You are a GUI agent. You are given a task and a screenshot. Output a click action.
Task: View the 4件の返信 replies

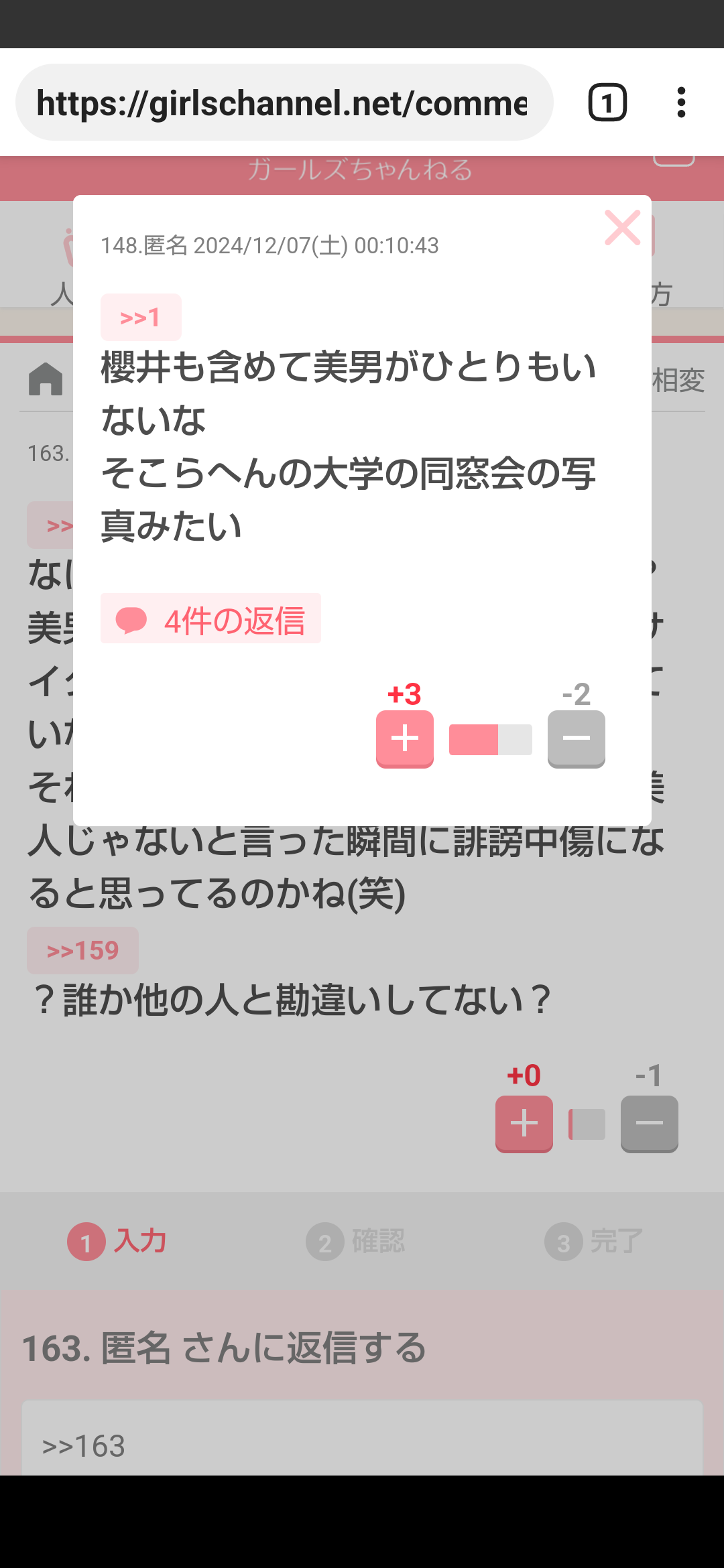[210, 618]
